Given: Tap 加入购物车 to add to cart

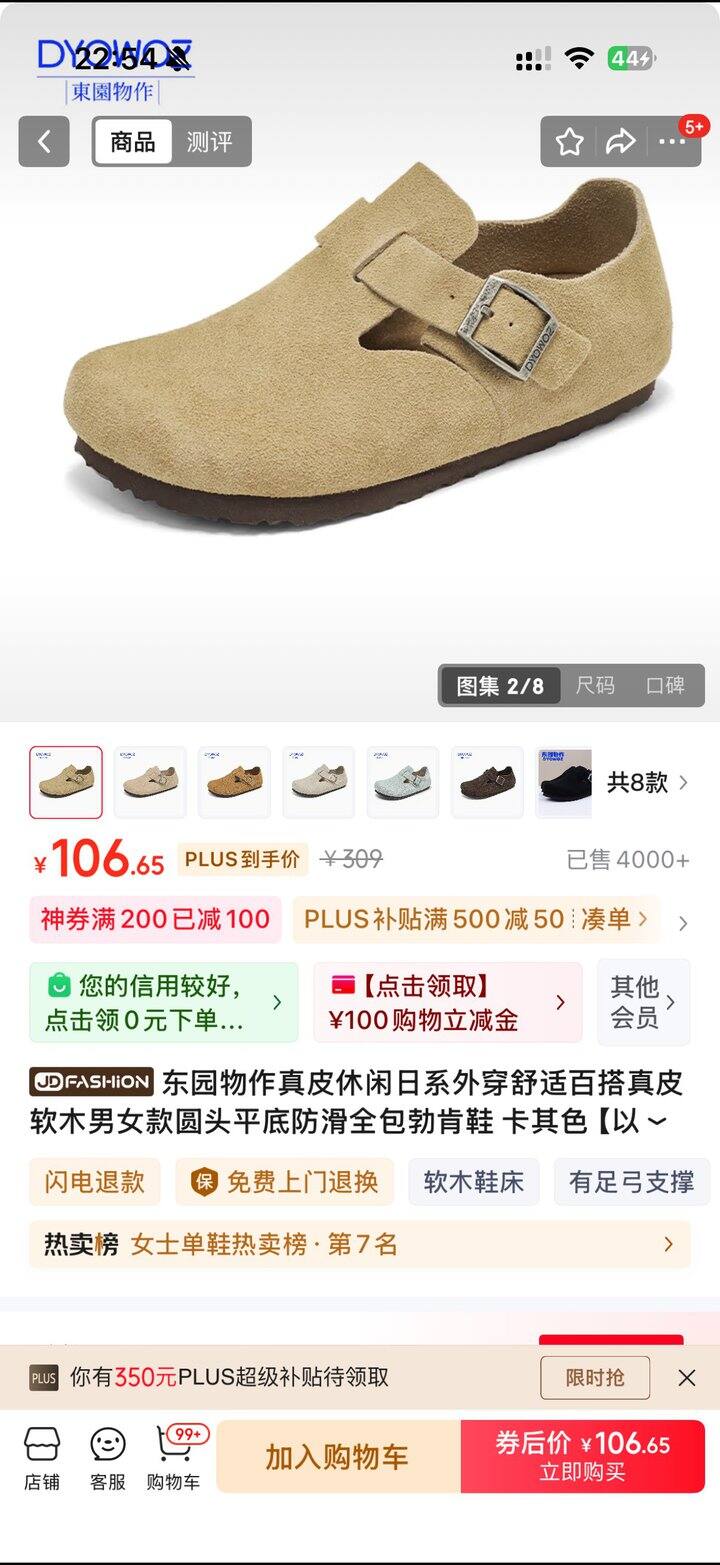Looking at the screenshot, I should point(337,1456).
